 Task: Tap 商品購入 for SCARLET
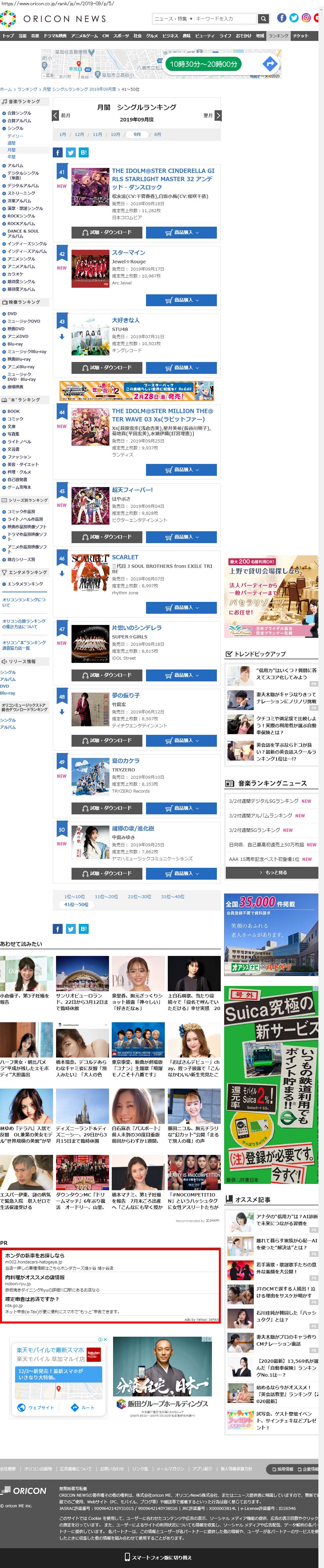181,607
